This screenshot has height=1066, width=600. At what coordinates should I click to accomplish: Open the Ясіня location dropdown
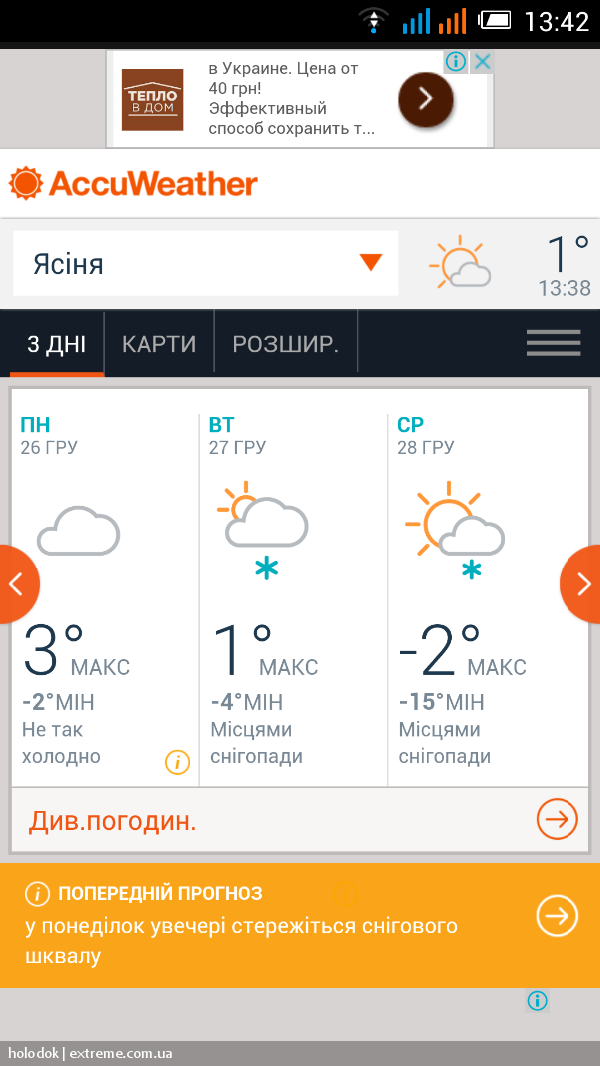click(x=205, y=264)
